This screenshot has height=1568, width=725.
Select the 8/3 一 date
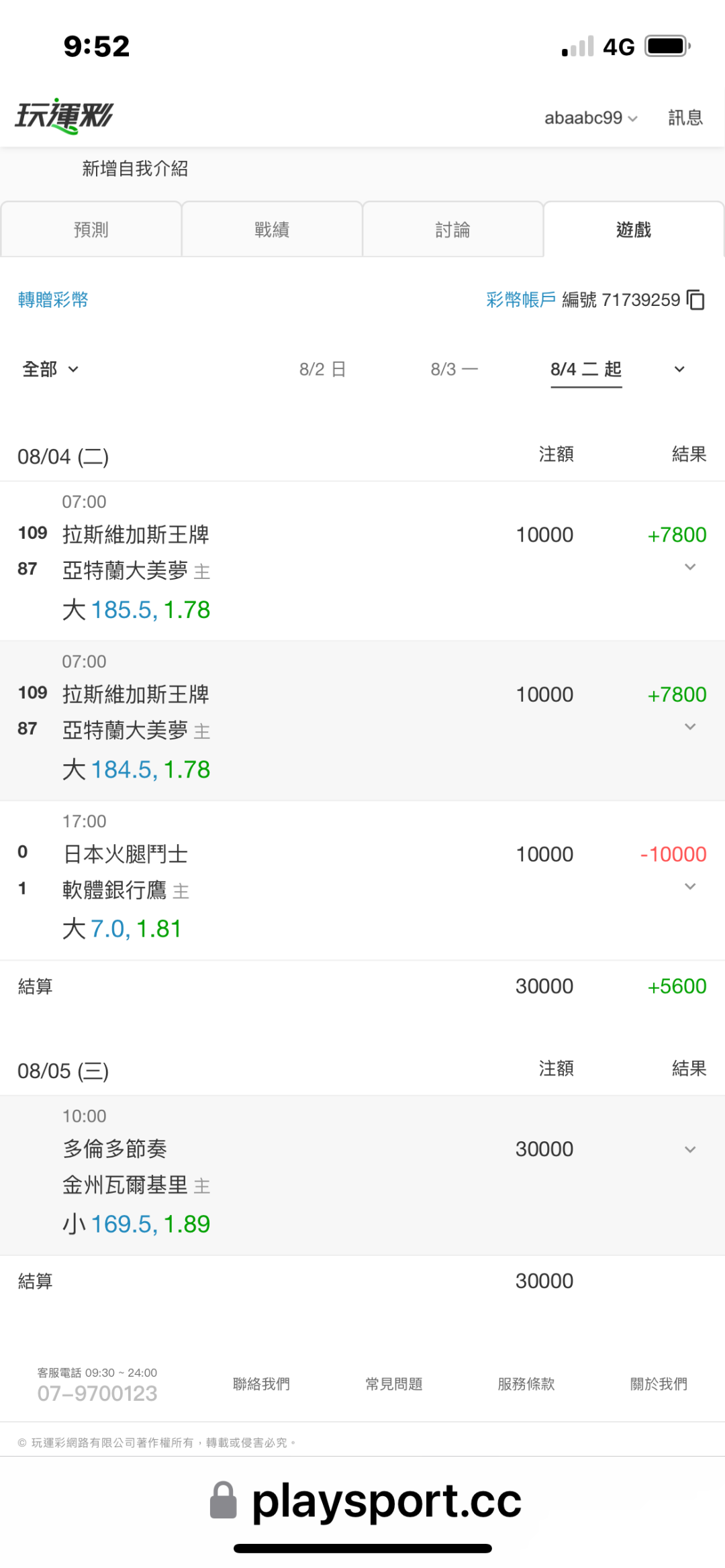pos(454,369)
